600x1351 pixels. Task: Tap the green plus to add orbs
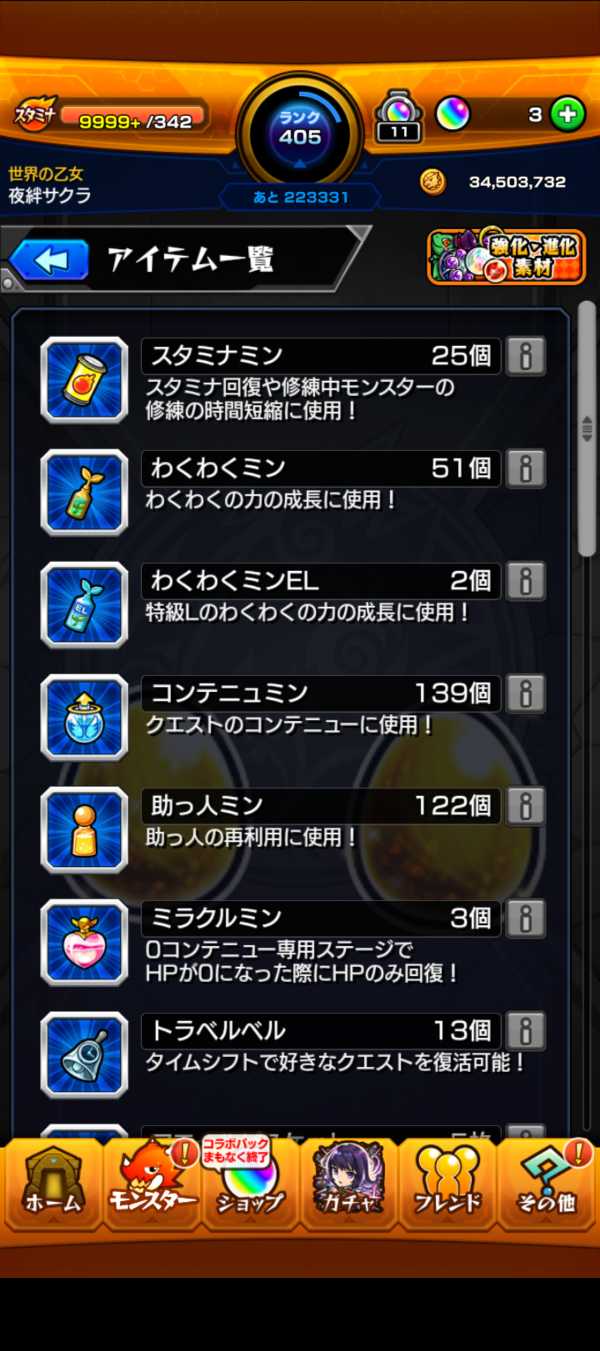[567, 115]
